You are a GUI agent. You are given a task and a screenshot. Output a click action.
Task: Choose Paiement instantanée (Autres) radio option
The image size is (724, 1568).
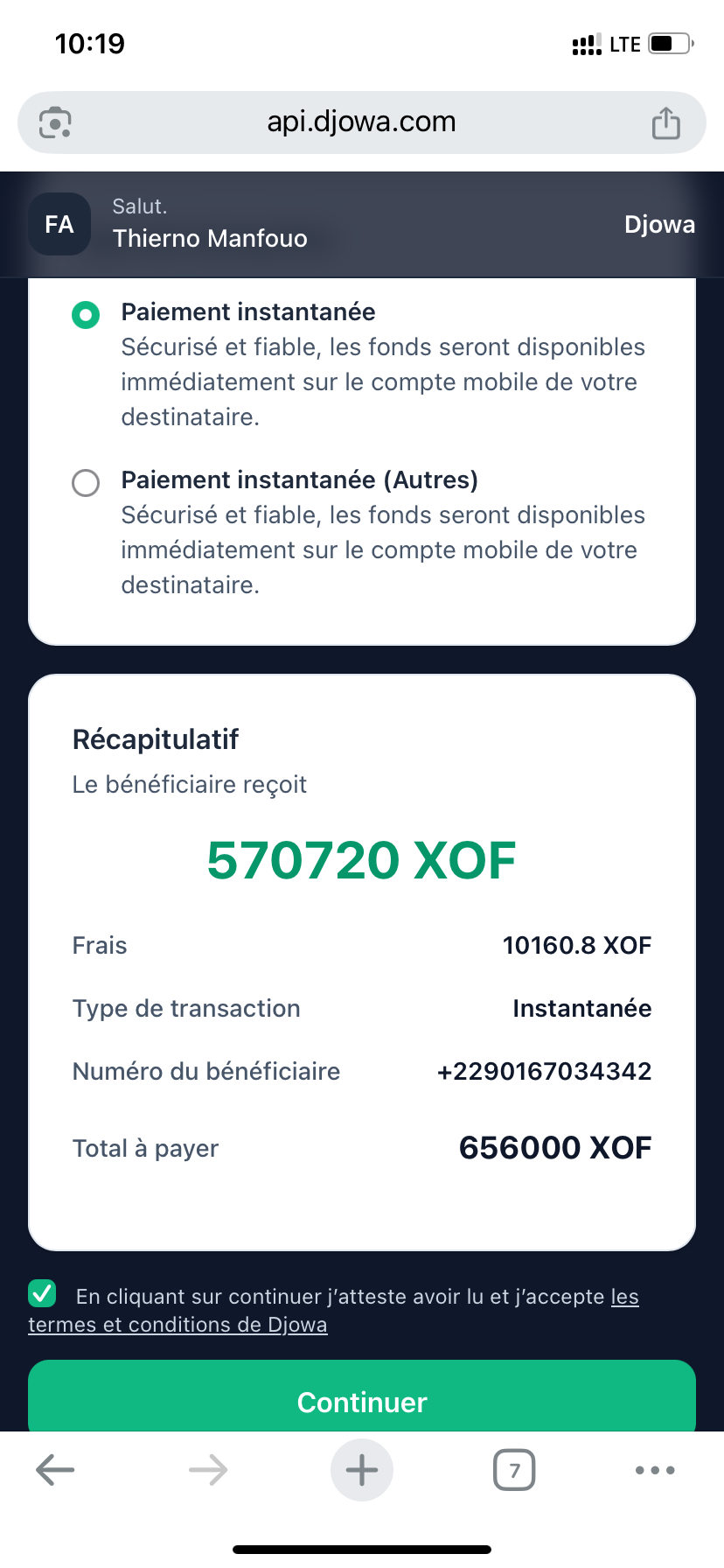pyautogui.click(x=86, y=483)
